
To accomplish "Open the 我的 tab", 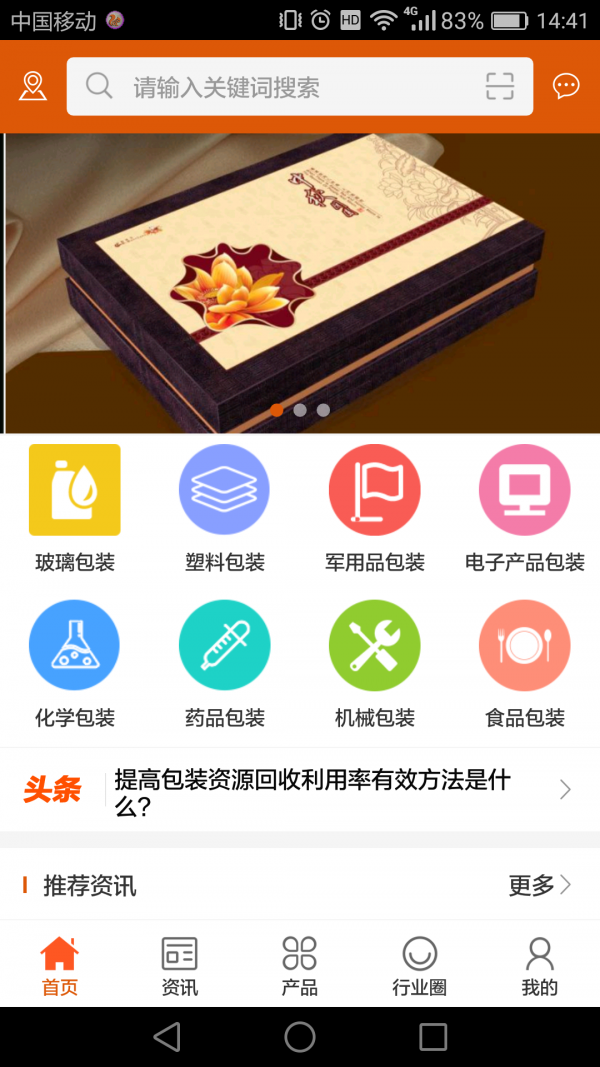I will [539, 966].
